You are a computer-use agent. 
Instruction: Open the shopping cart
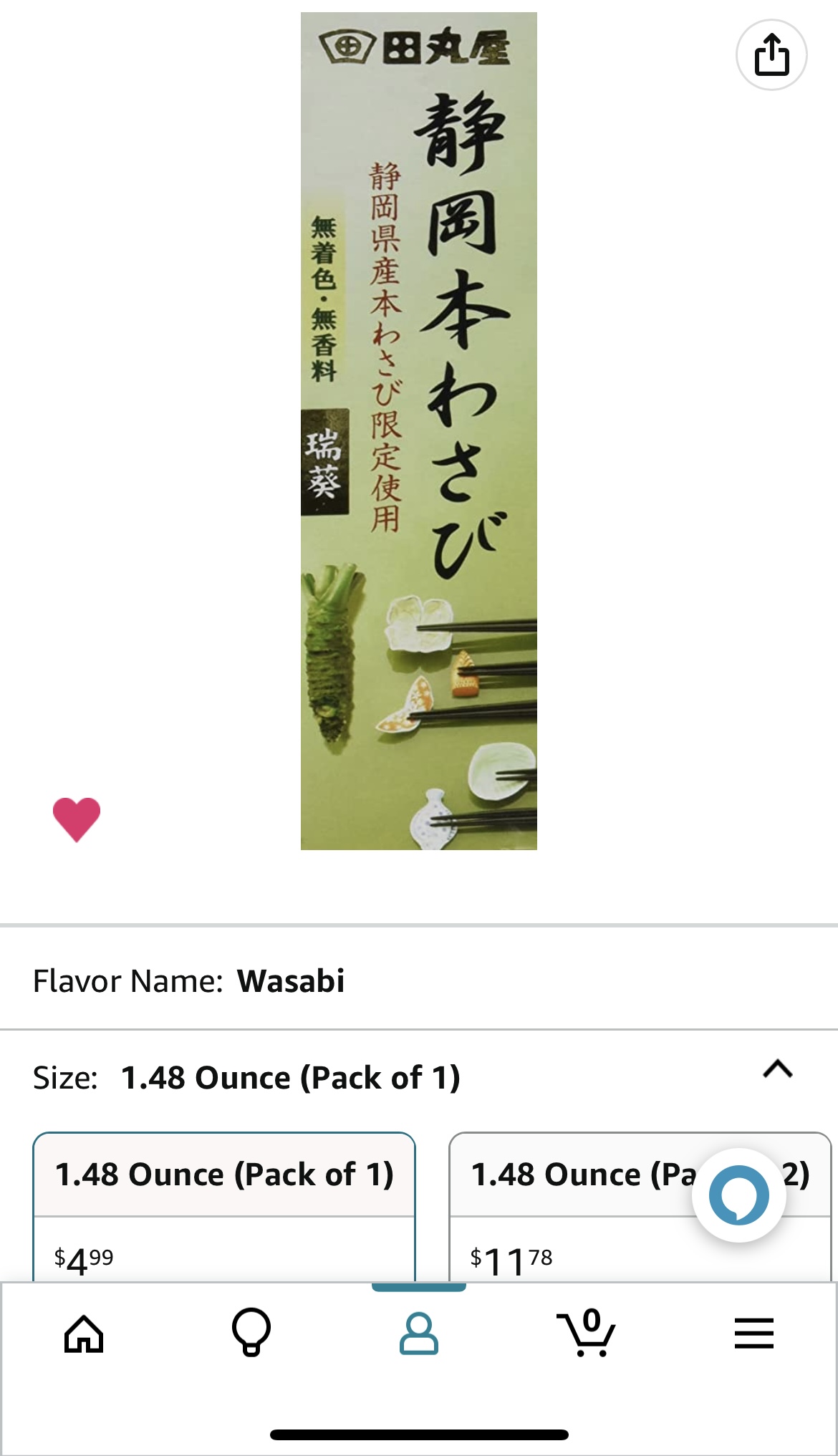[x=587, y=1333]
